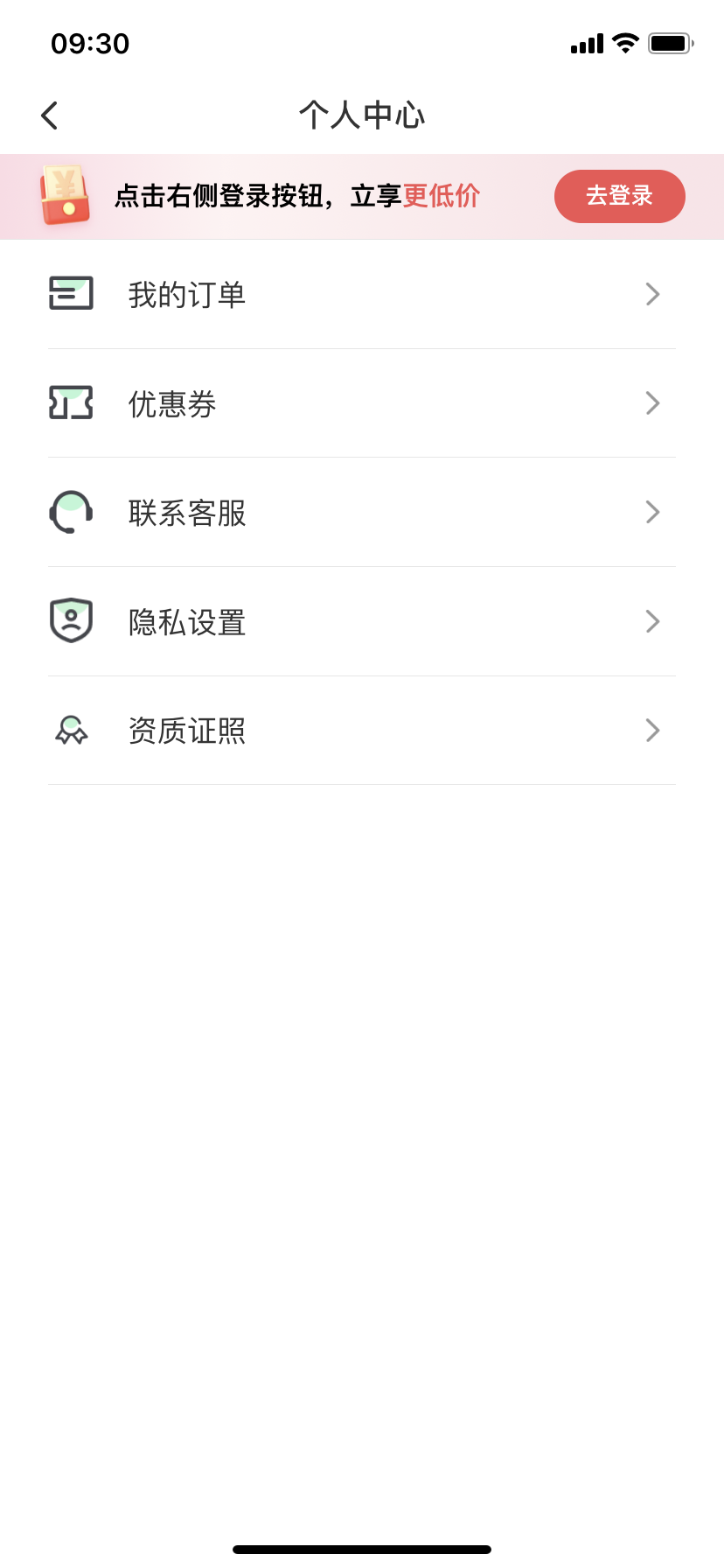Tap the promotional banner text row
The image size is (724, 1568).
click(296, 196)
